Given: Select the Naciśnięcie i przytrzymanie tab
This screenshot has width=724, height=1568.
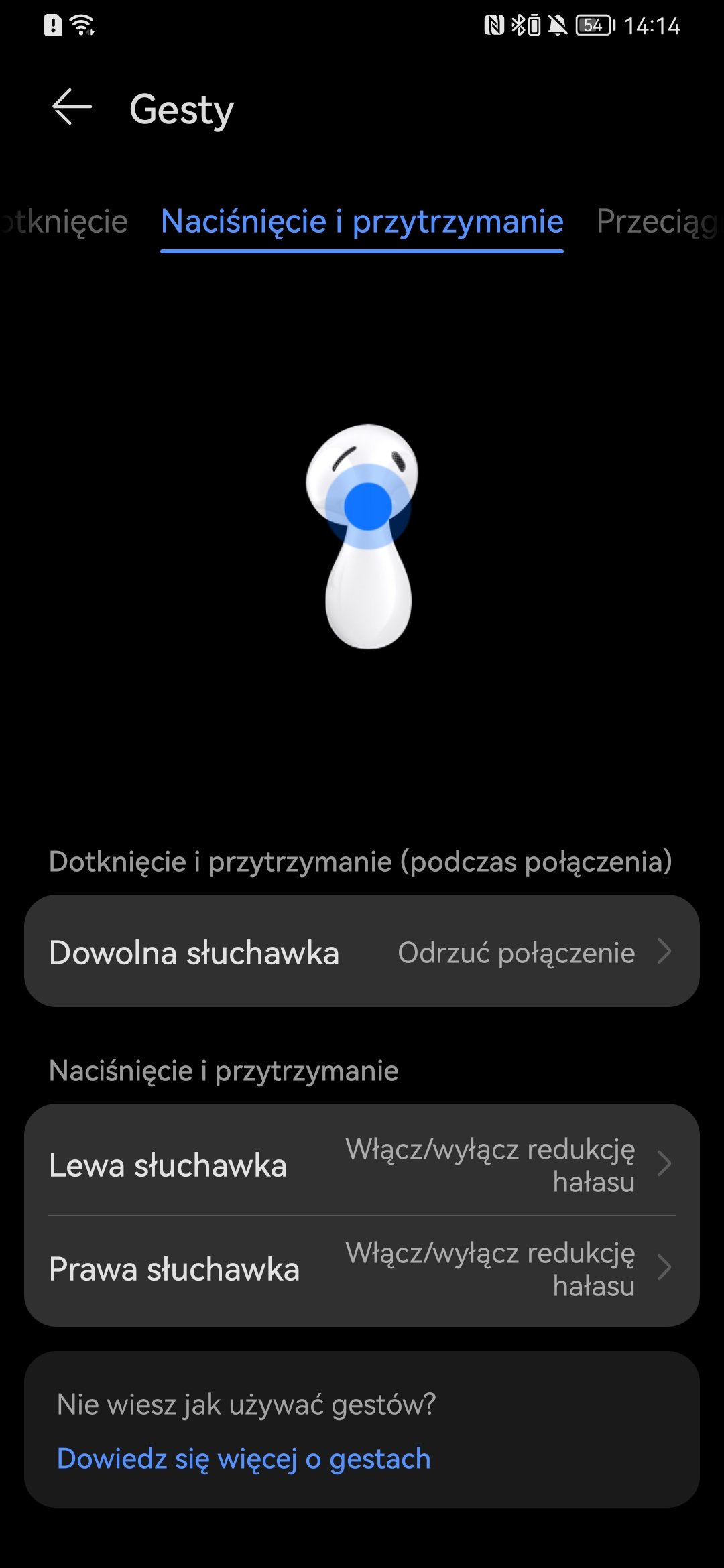Looking at the screenshot, I should click(x=362, y=222).
